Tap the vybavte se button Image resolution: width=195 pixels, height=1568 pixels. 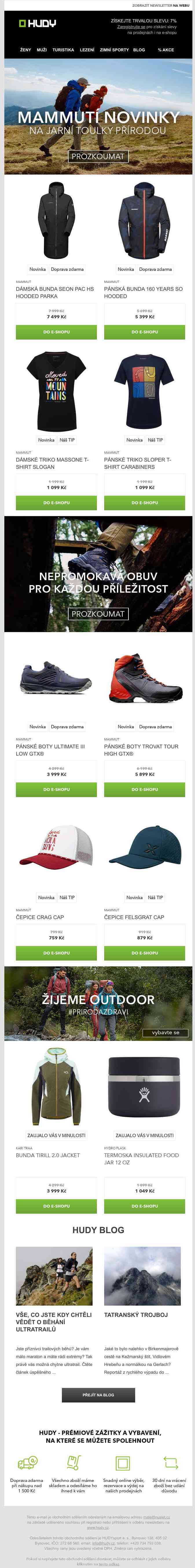click(165, 1032)
